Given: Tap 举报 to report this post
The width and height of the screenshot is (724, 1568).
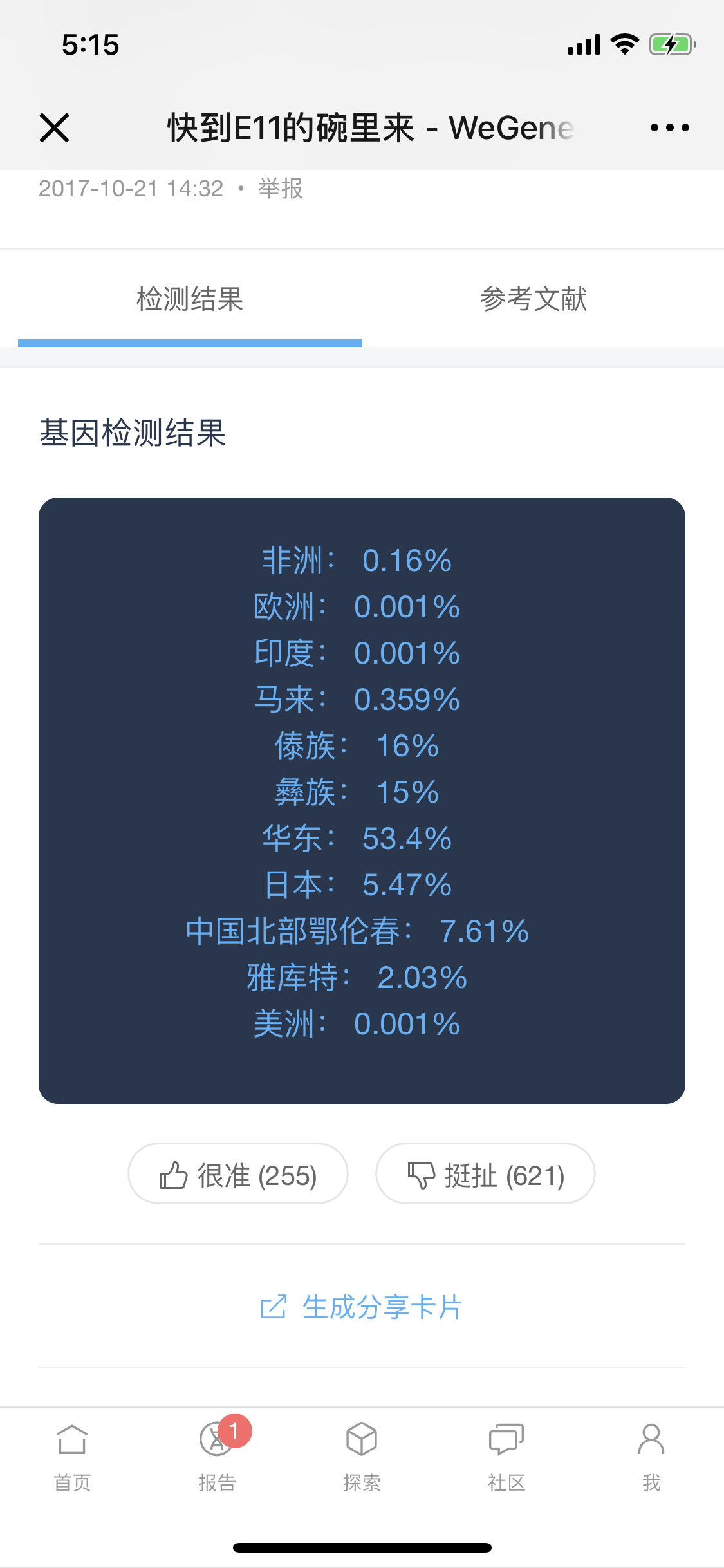Looking at the screenshot, I should tap(280, 189).
